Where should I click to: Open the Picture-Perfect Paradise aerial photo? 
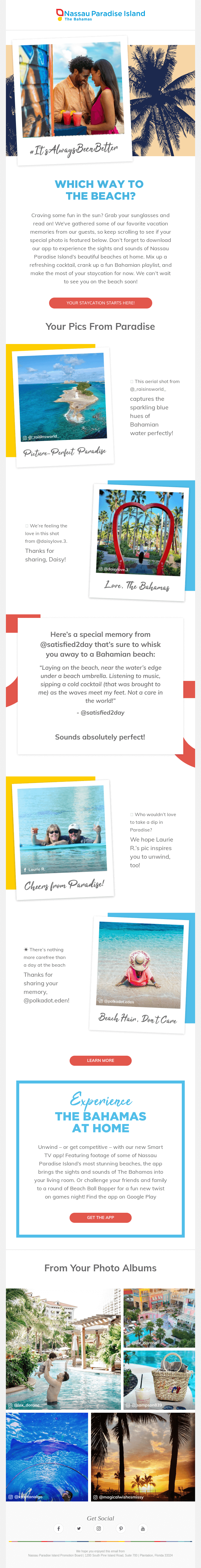pyautogui.click(x=62, y=397)
